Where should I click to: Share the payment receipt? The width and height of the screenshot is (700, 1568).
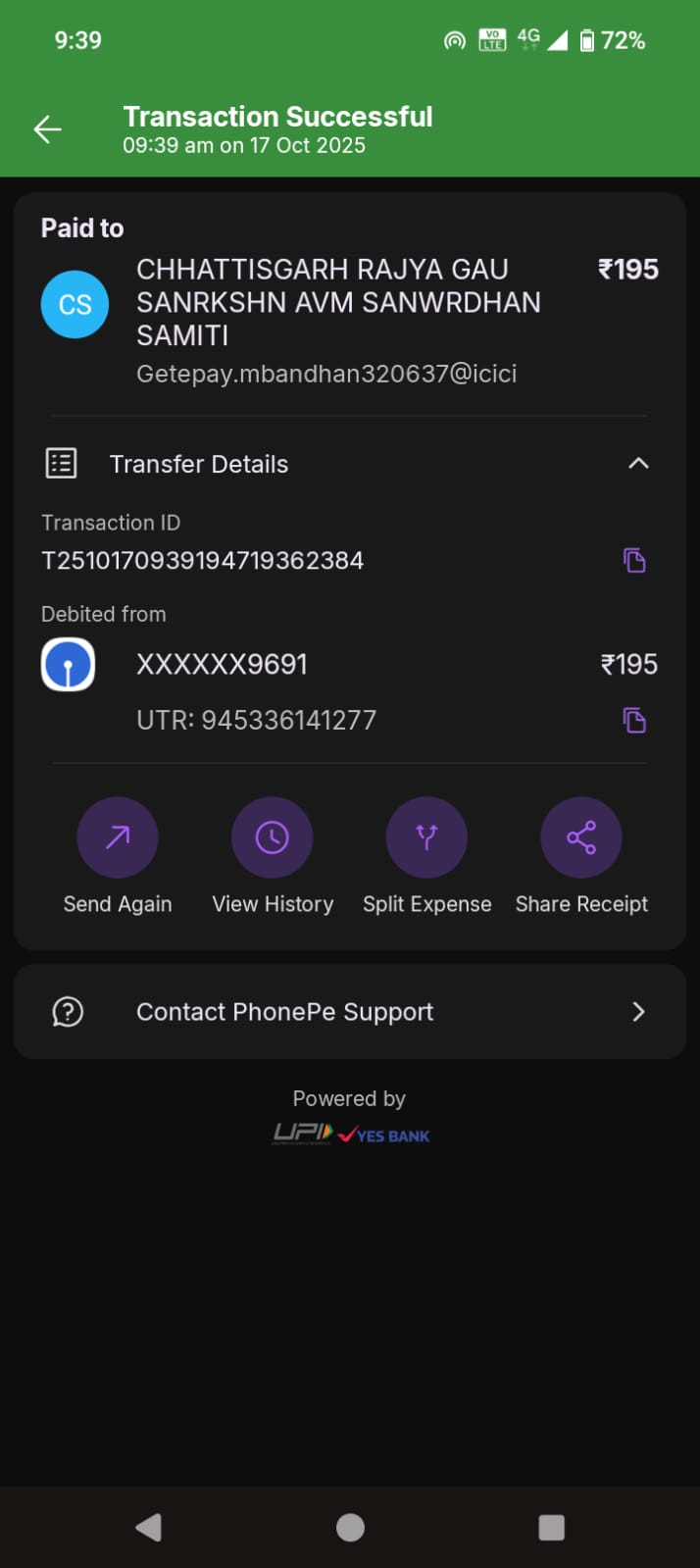point(581,838)
